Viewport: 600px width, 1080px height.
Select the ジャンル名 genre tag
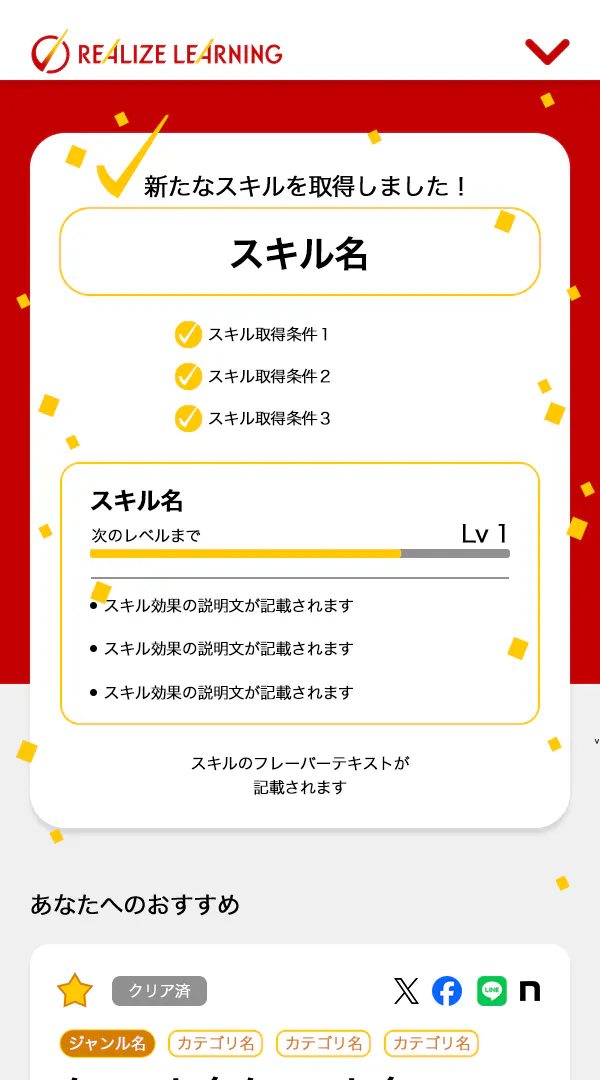pos(106,1044)
